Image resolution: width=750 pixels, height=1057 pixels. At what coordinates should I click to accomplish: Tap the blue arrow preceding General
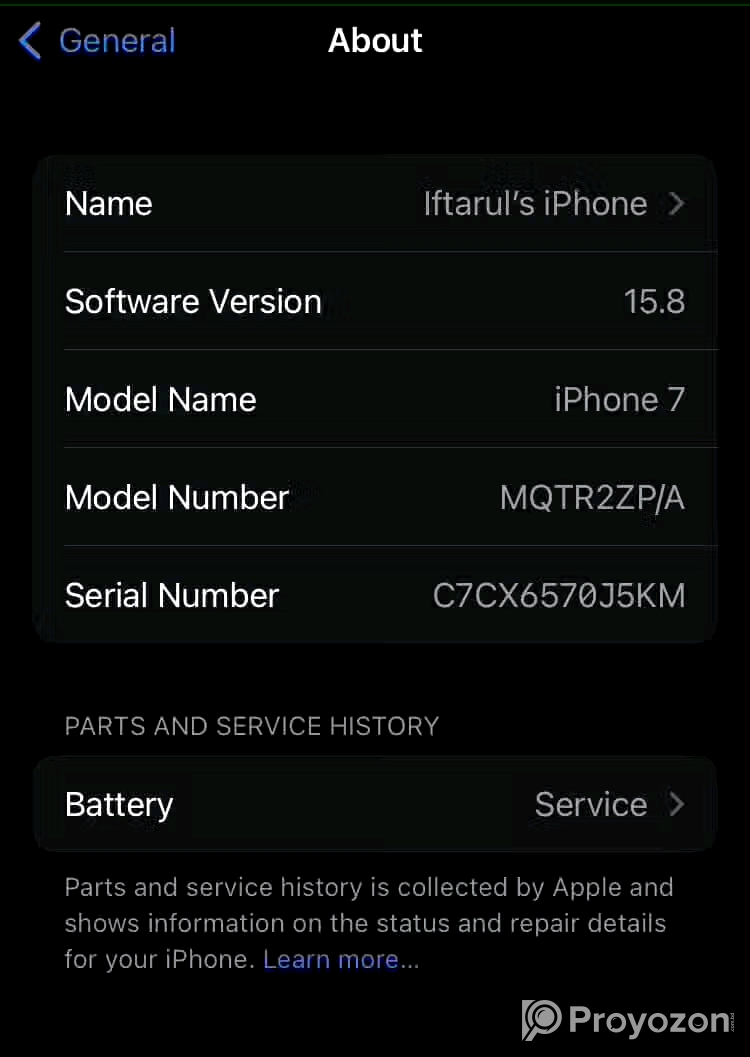click(29, 40)
